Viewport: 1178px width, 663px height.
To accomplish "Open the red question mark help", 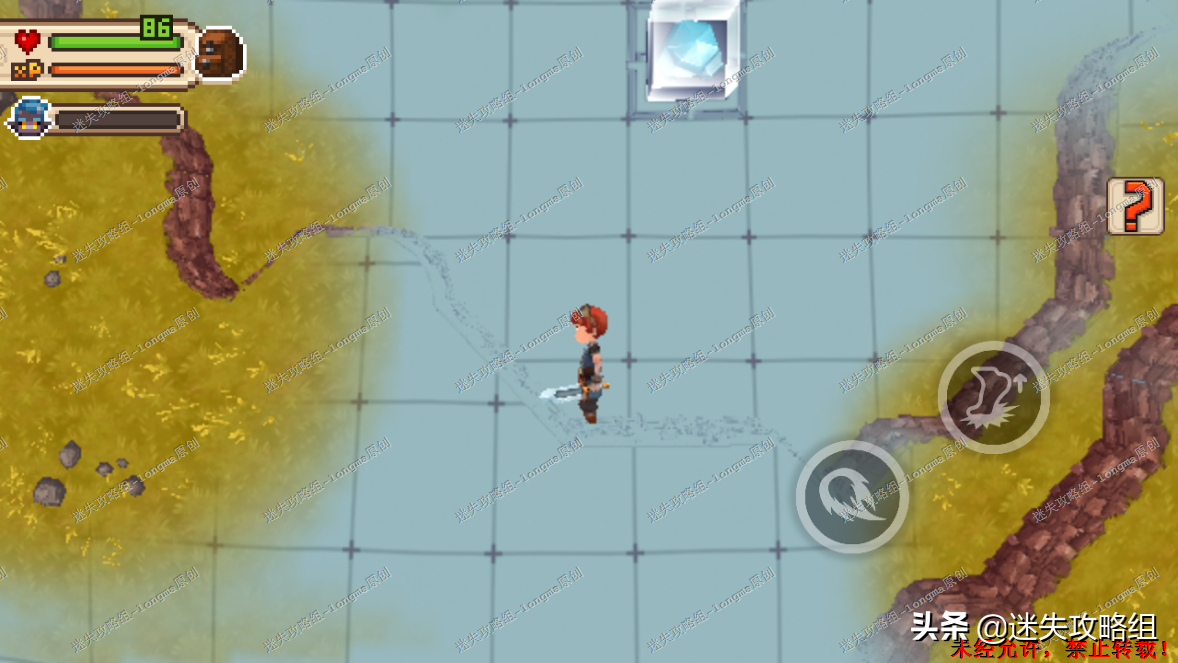I will [x=1135, y=206].
